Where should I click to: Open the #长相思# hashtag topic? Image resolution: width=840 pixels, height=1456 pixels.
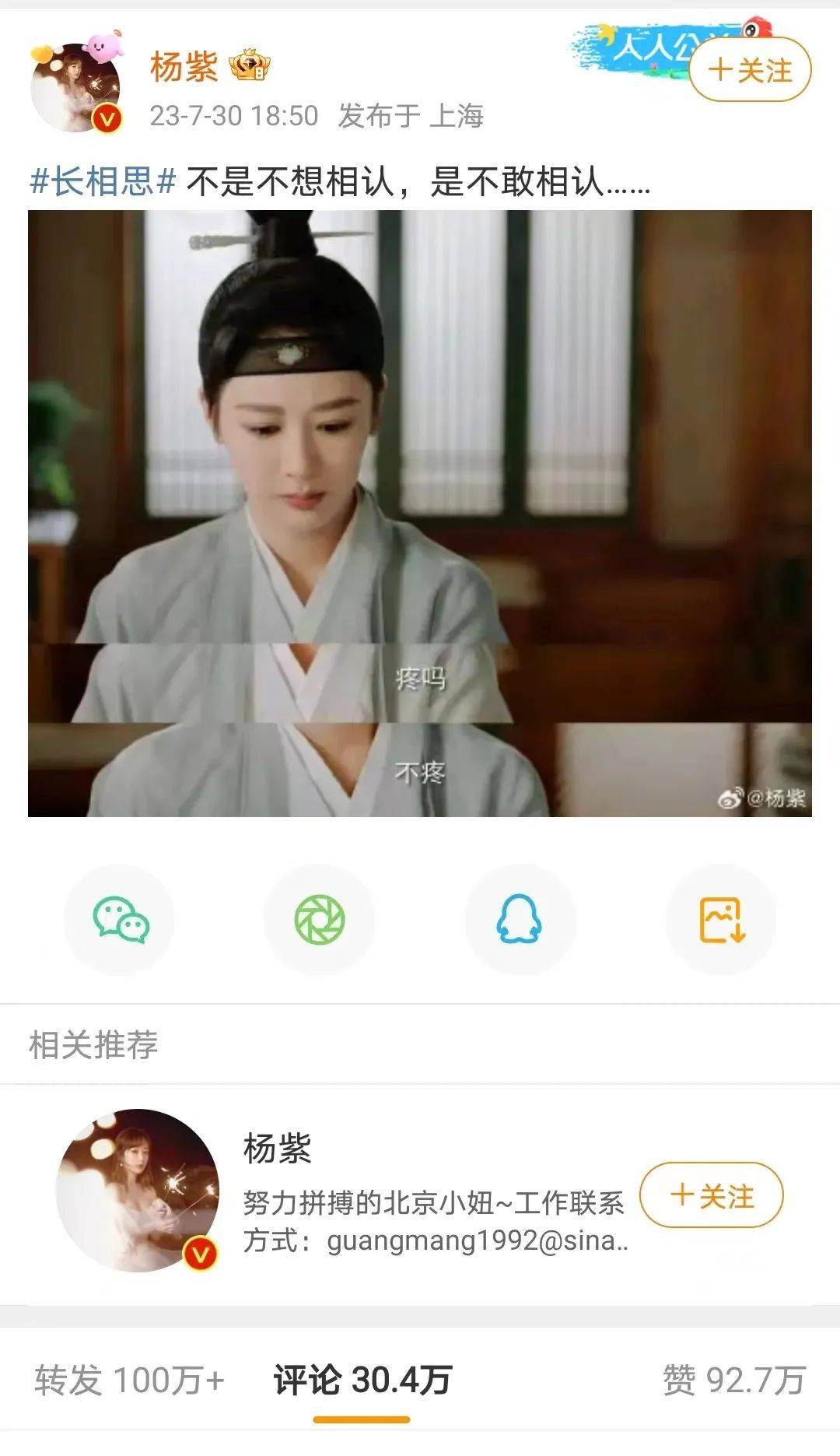point(102,182)
